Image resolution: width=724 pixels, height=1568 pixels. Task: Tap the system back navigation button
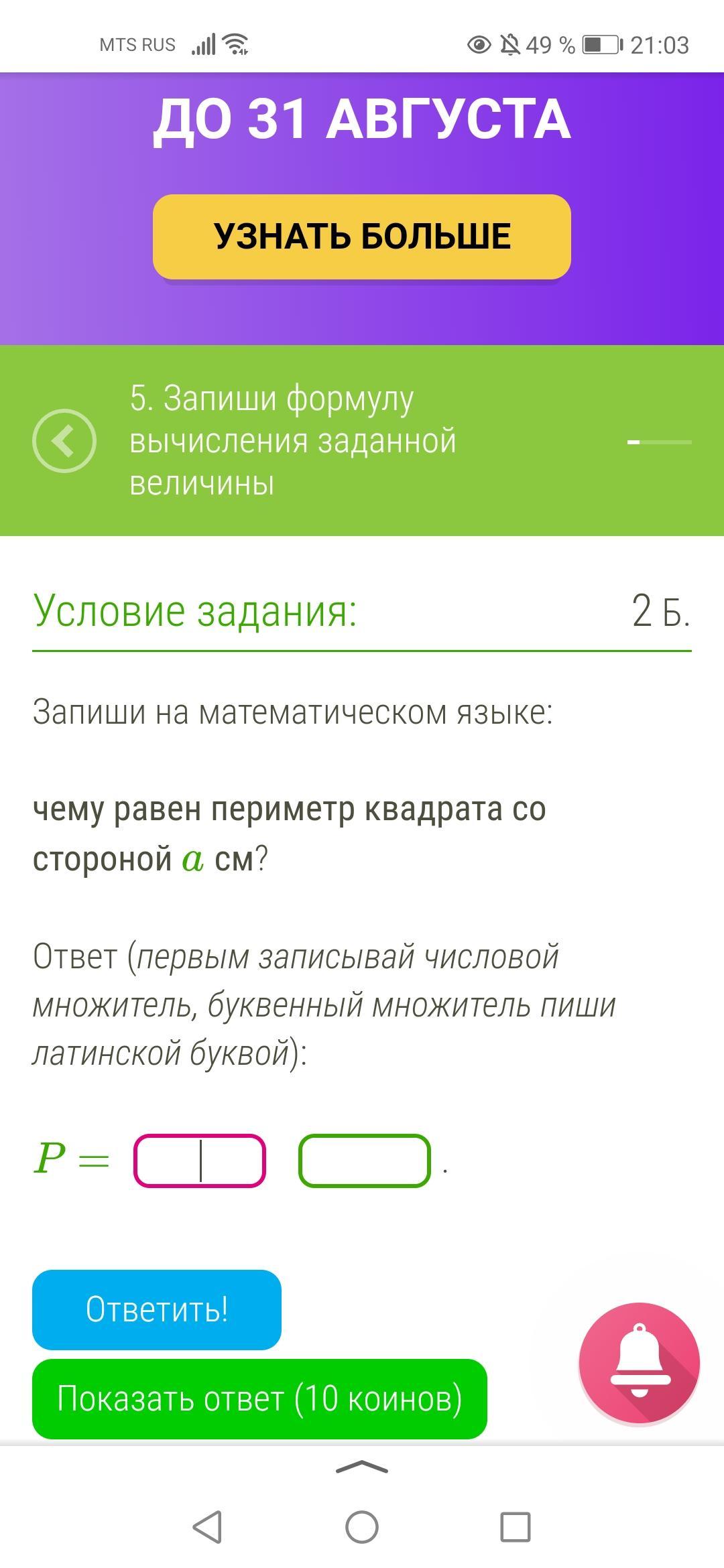click(207, 1527)
